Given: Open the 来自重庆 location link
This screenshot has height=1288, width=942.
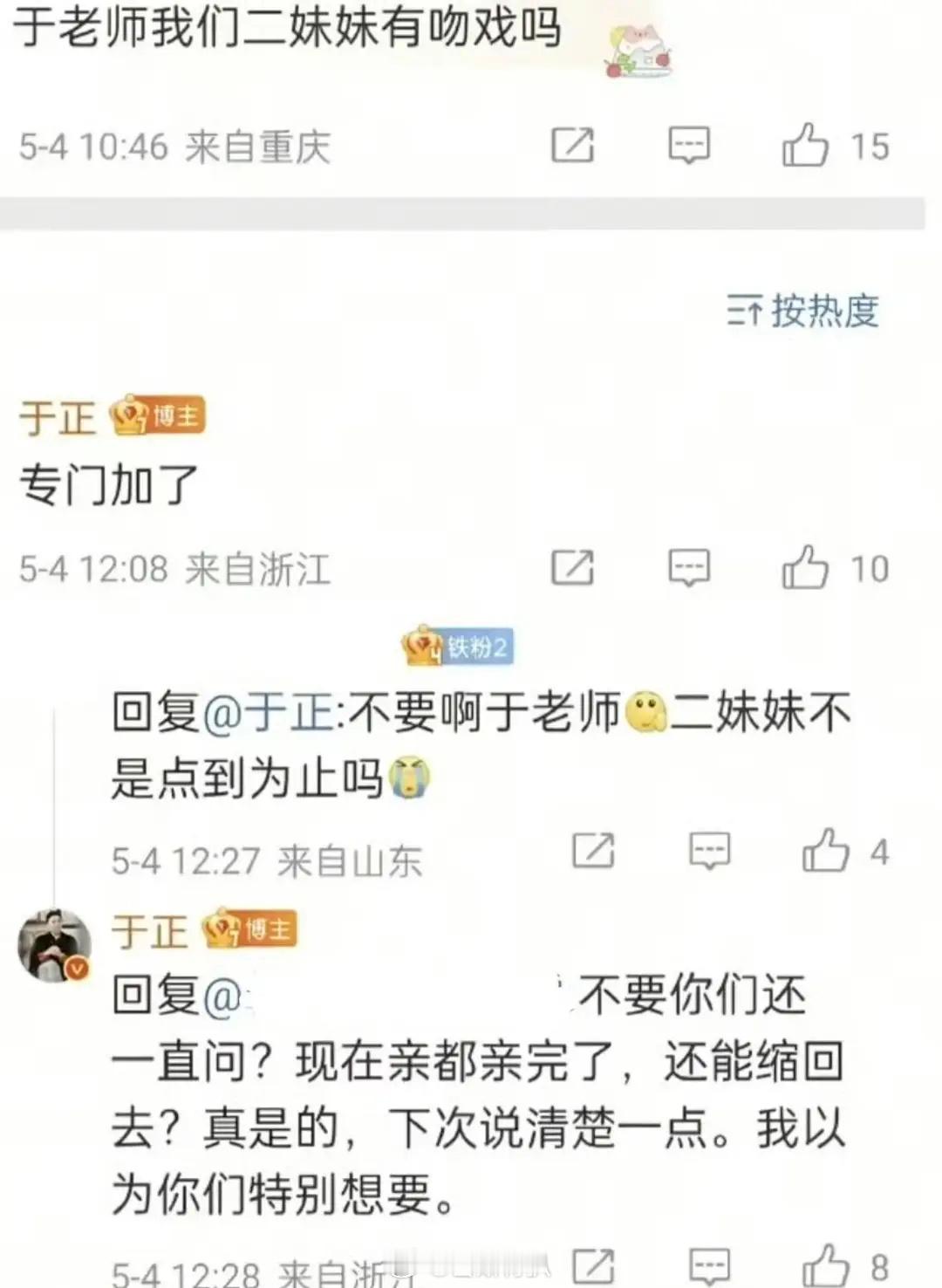Looking at the screenshot, I should point(258,147).
